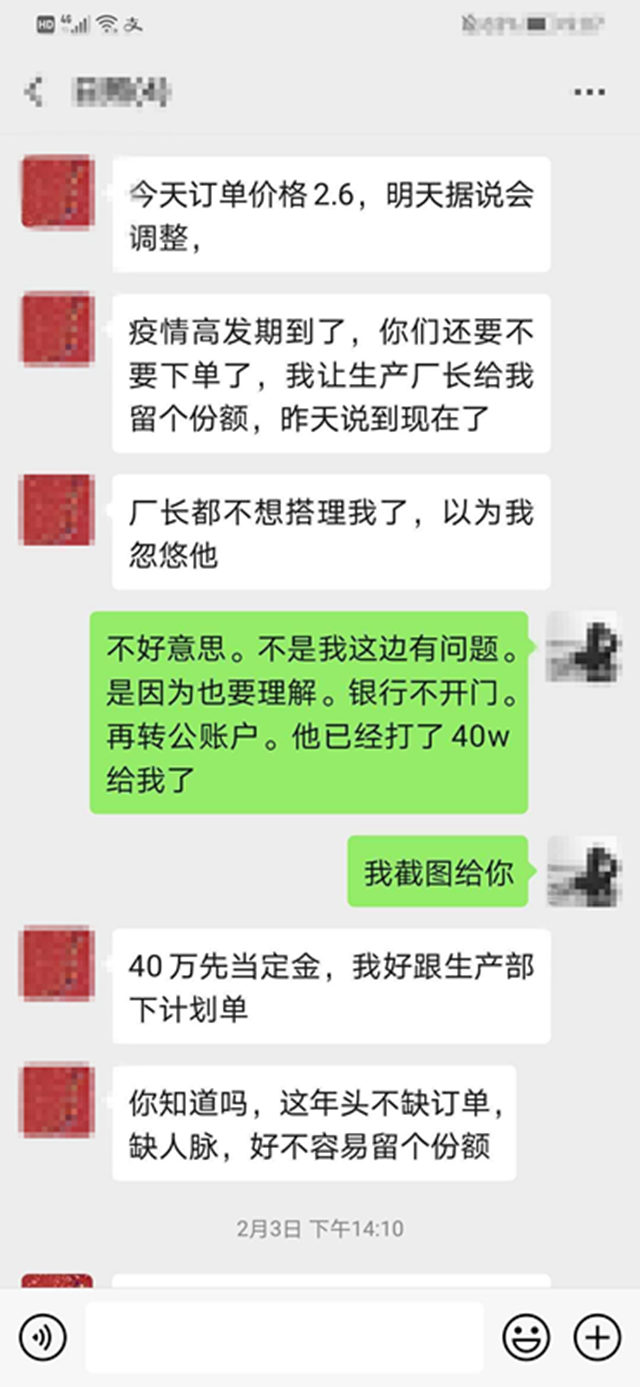The height and width of the screenshot is (1387, 640).
Task: Focus the message text field
Action: (284, 1336)
